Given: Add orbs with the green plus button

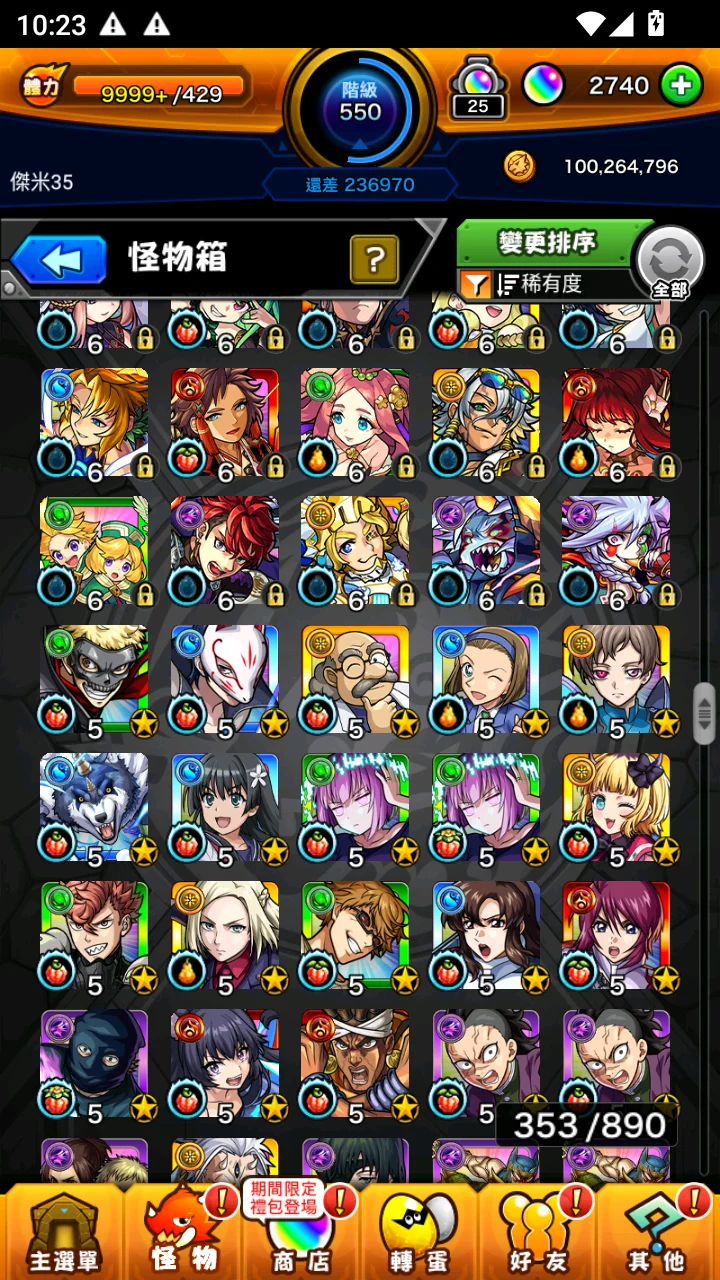Looking at the screenshot, I should coord(680,86).
